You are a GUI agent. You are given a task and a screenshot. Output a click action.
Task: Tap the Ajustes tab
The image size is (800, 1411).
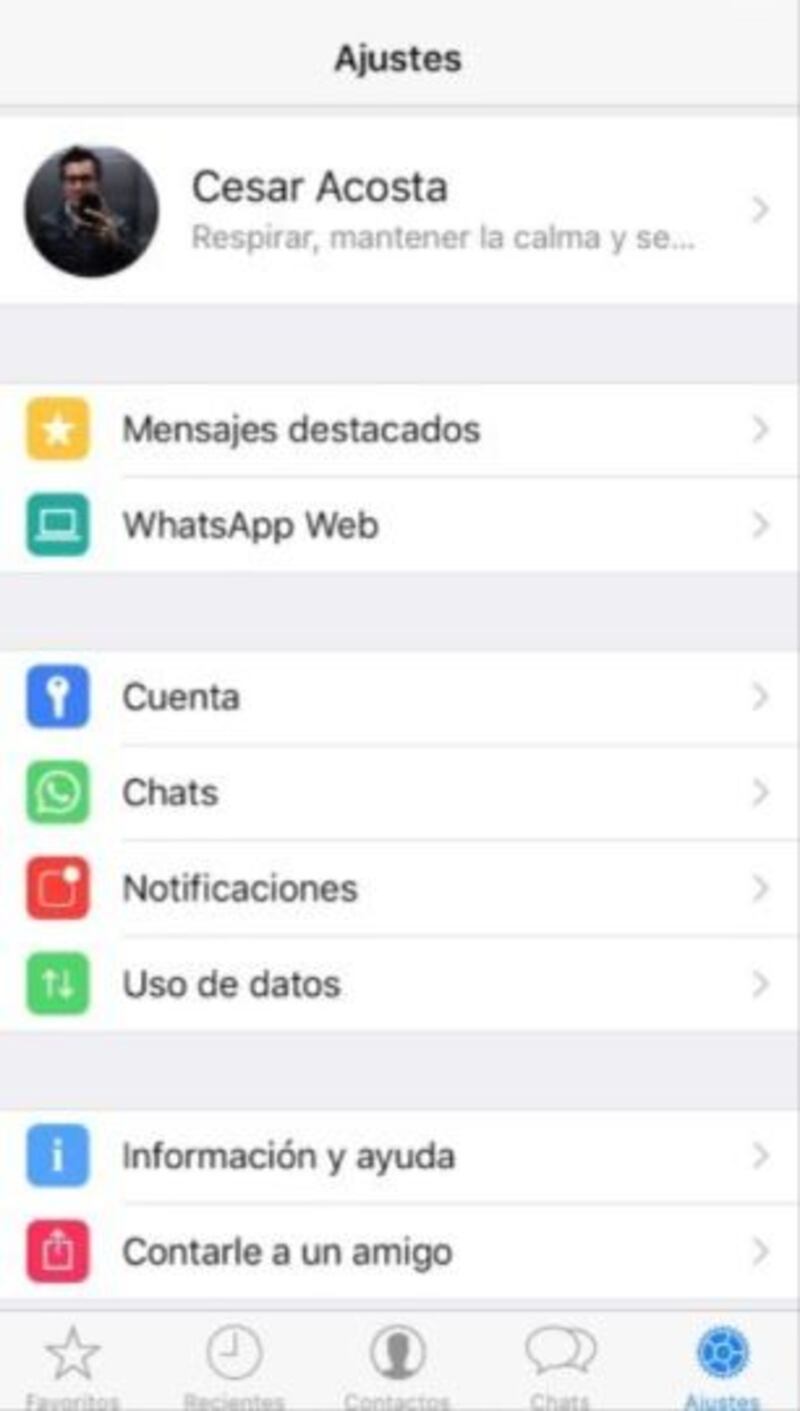[x=722, y=1365]
